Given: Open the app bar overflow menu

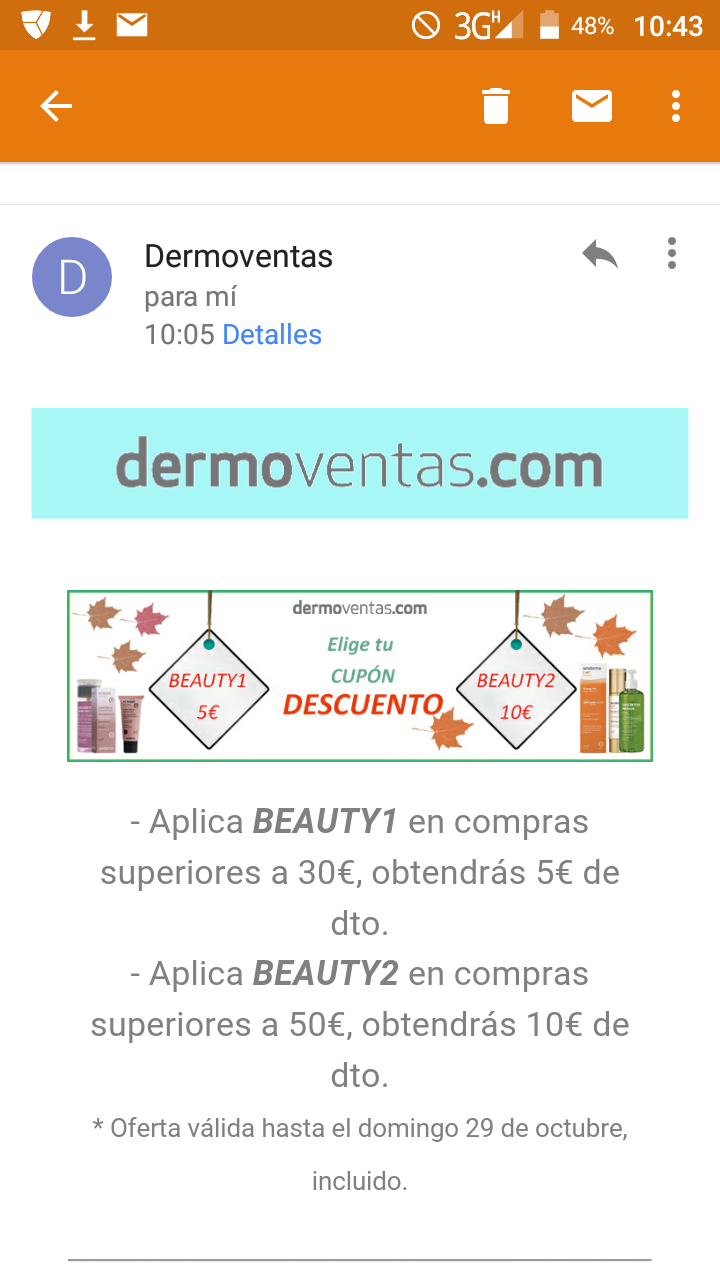Looking at the screenshot, I should click(676, 106).
